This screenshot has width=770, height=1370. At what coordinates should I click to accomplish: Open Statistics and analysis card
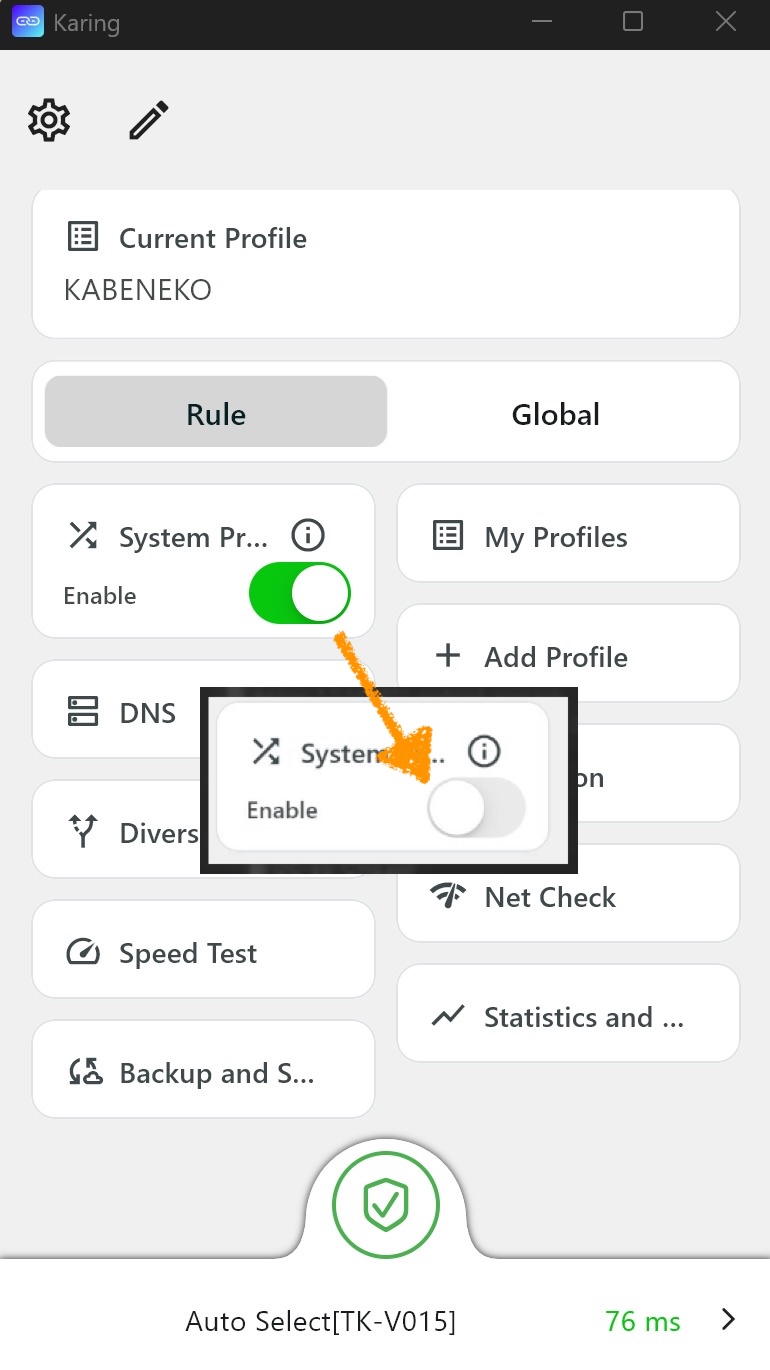tap(567, 1016)
